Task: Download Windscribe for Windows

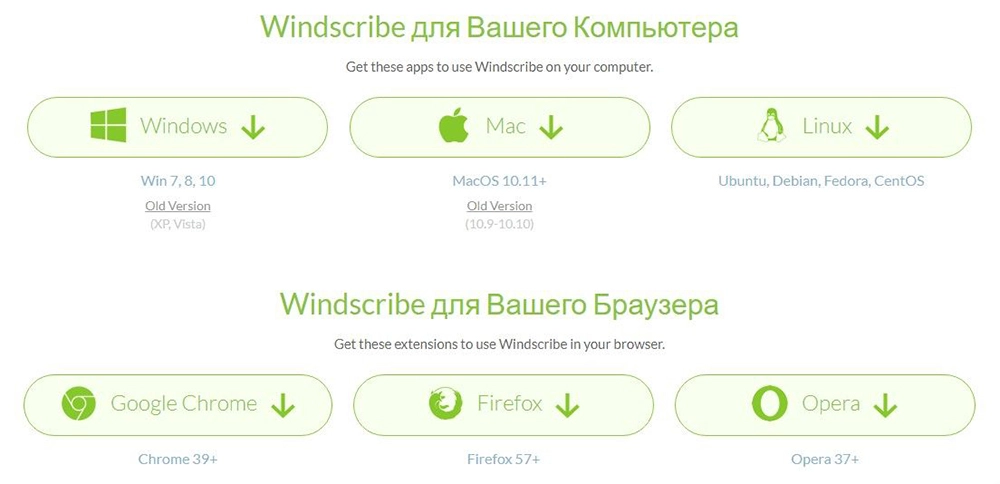Action: pos(177,127)
